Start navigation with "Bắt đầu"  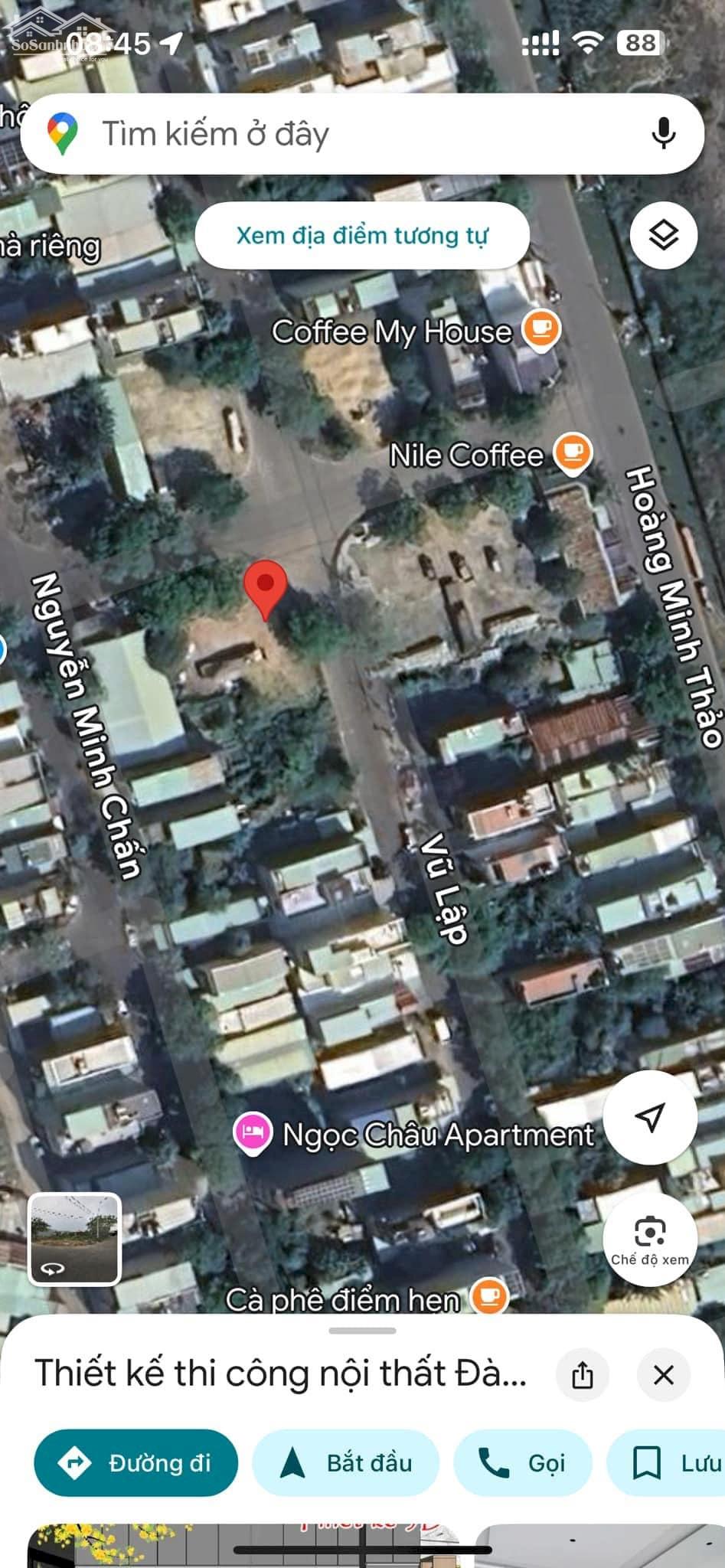click(x=345, y=1462)
